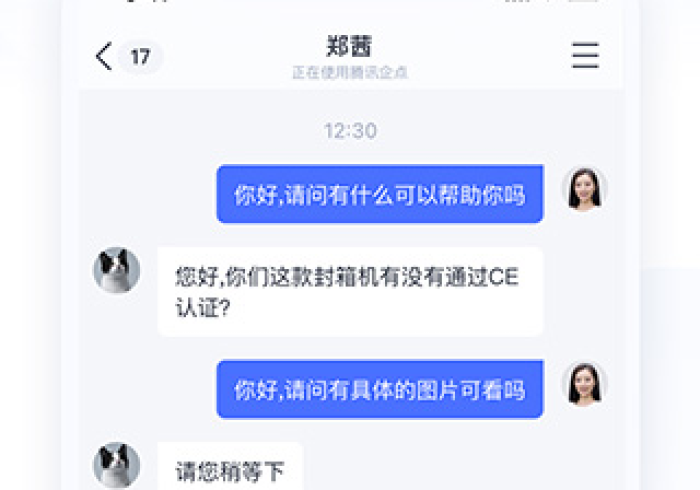Open the agent's avatar beside the greeting message
Image resolution: width=700 pixels, height=490 pixels.
(x=585, y=189)
